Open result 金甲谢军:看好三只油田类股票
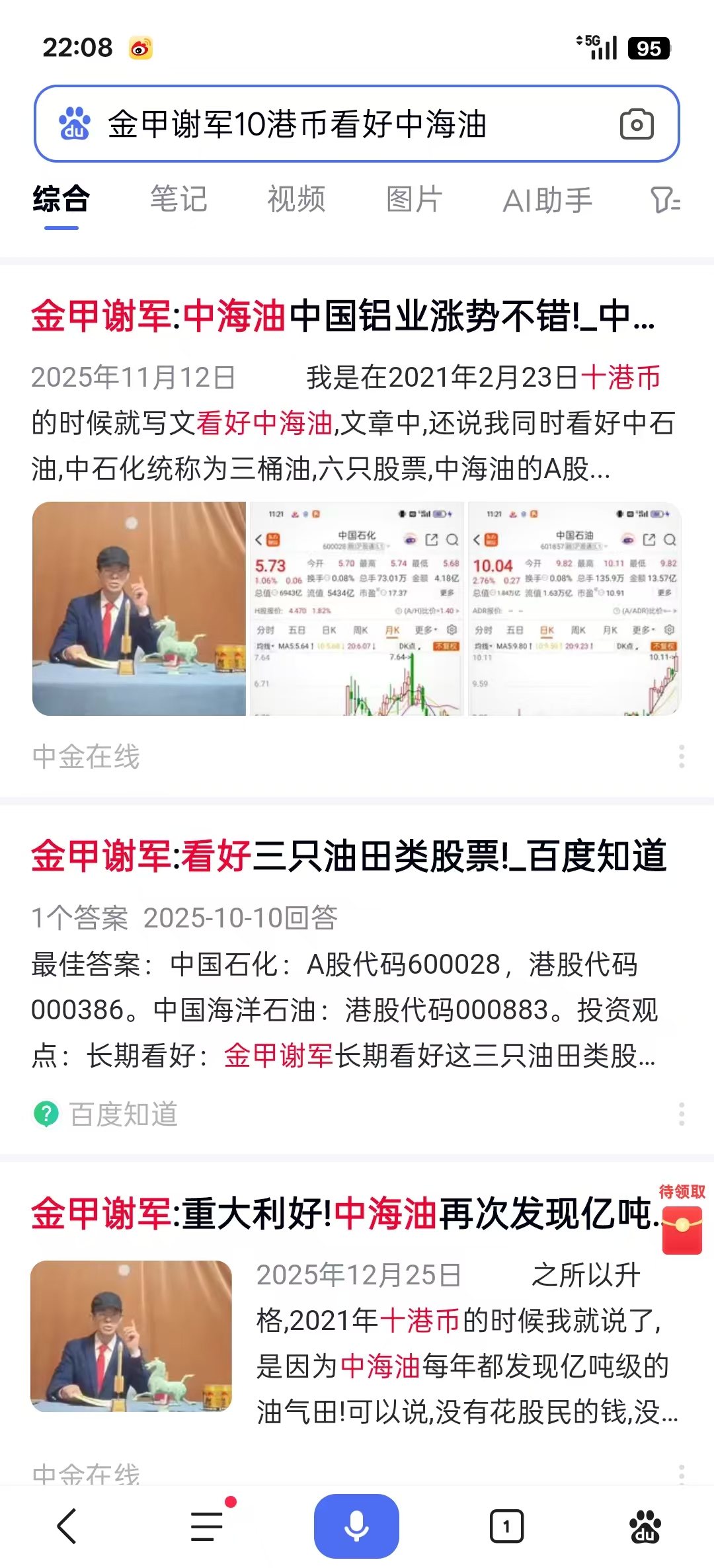Viewport: 714px width, 1568px height. [x=348, y=857]
